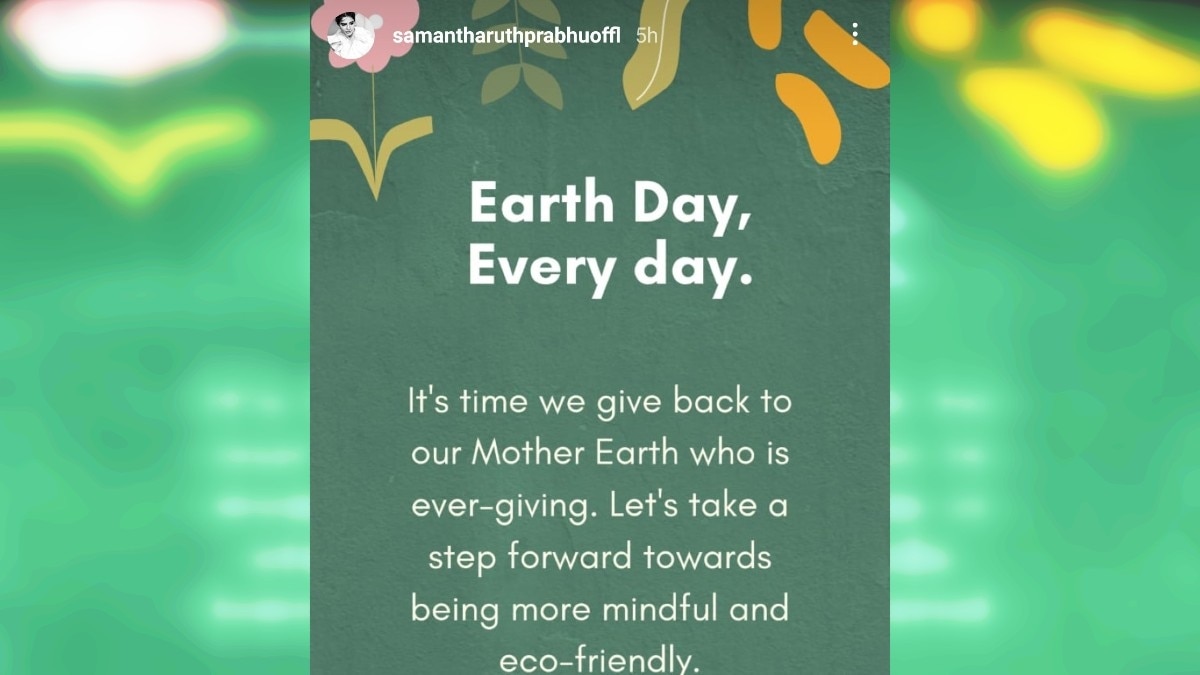Open the story overflow menu
This screenshot has height=675, width=1200.
pyautogui.click(x=855, y=35)
